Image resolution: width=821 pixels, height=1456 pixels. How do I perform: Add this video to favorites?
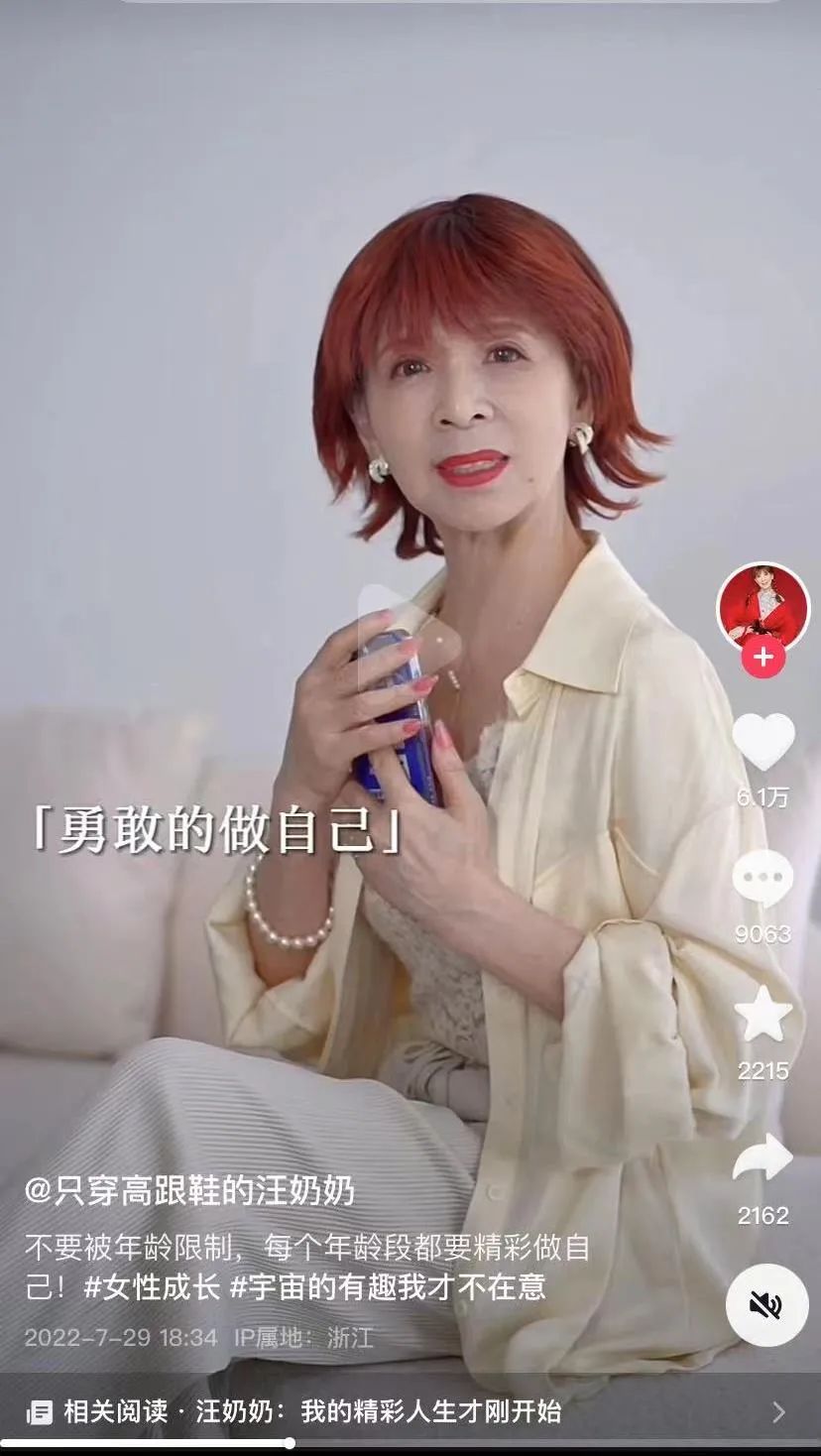(762, 1016)
